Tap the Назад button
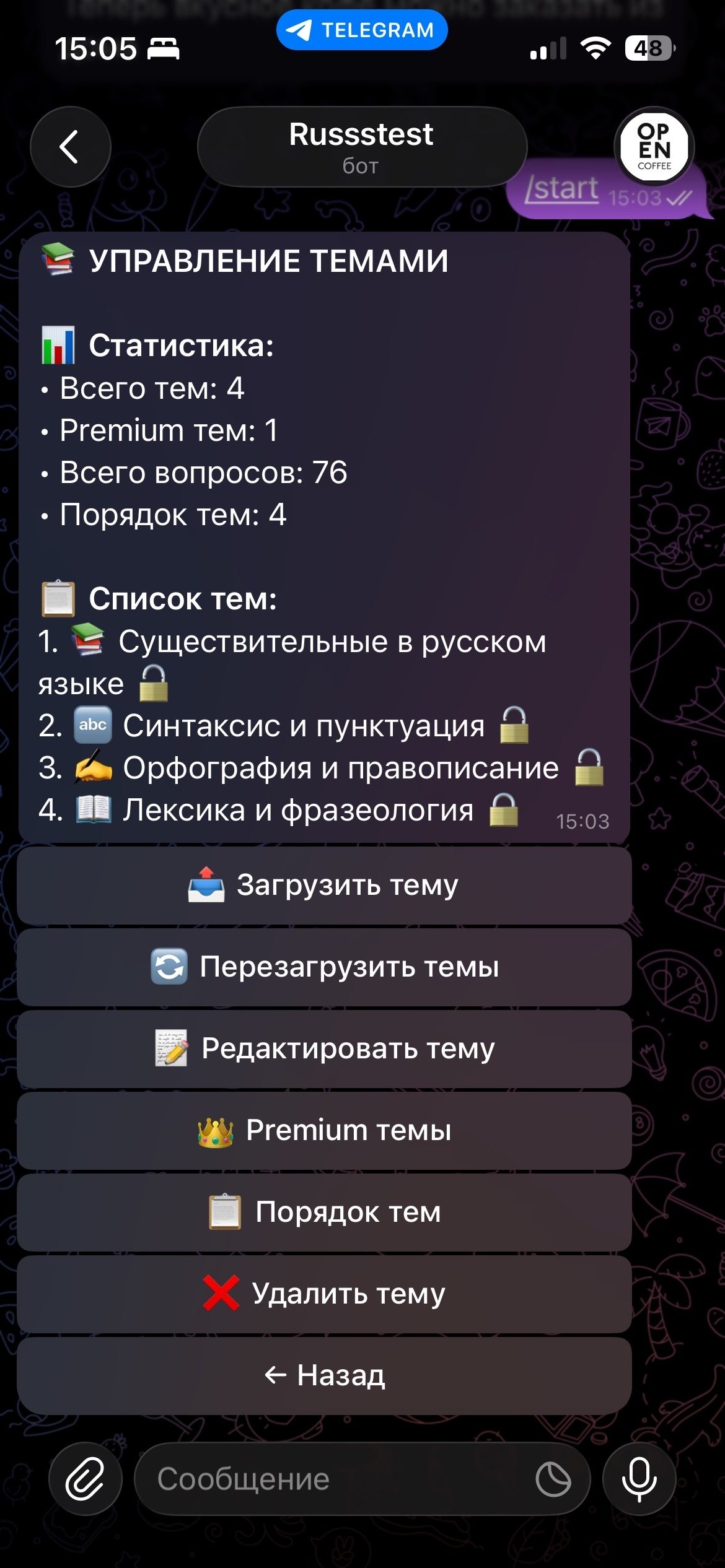The height and width of the screenshot is (1568, 725). tap(324, 1375)
